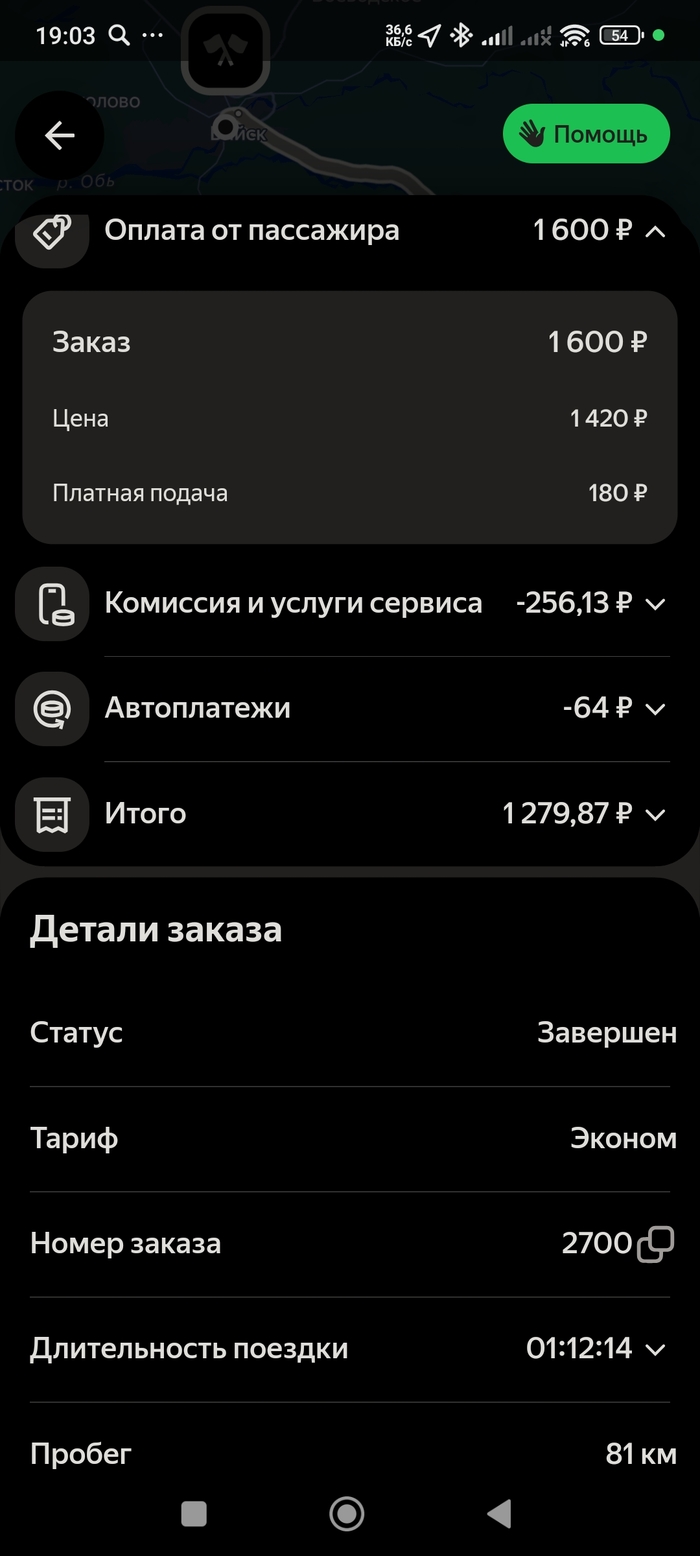700x1556 pixels.
Task: Copy the order number 2700
Action: [655, 1244]
